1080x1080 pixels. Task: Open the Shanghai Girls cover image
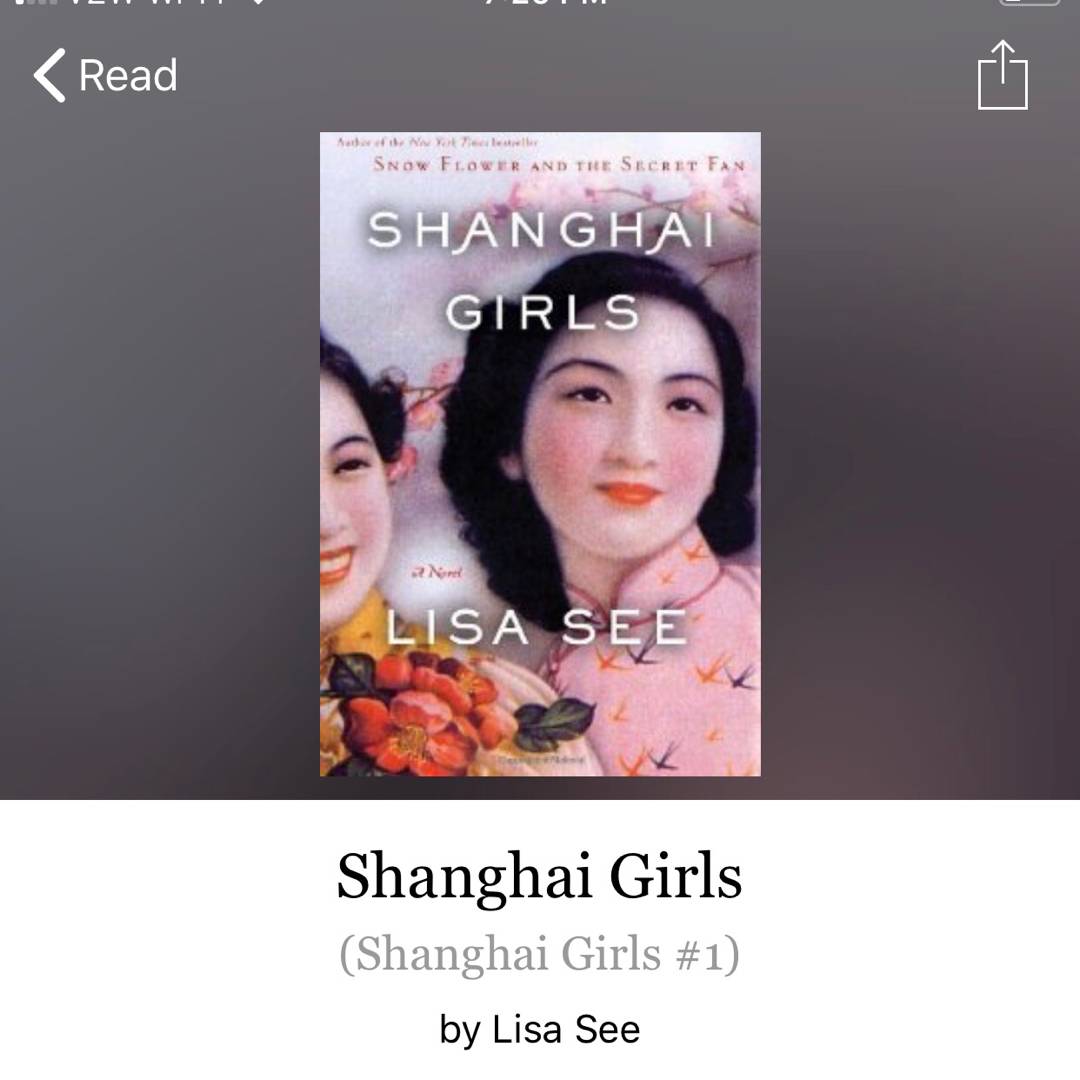click(540, 454)
